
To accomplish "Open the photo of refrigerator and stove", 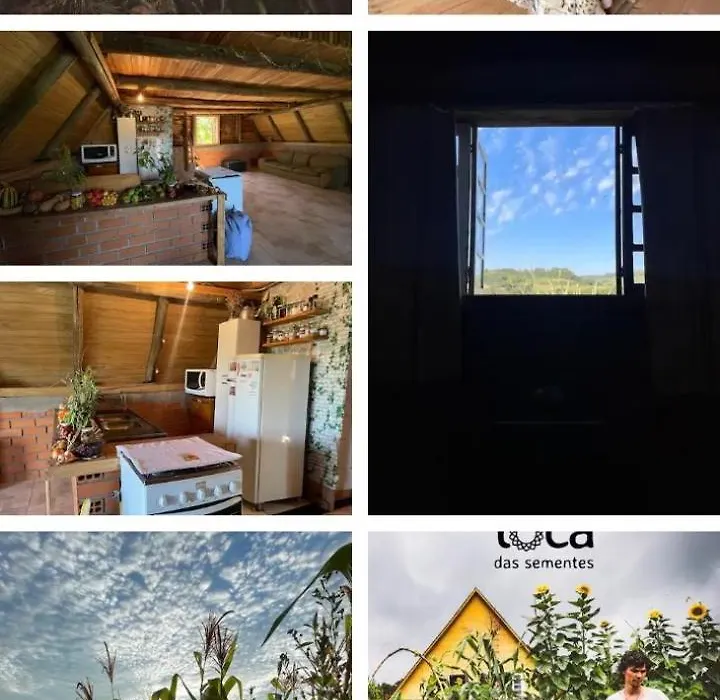I will pyautogui.click(x=175, y=398).
